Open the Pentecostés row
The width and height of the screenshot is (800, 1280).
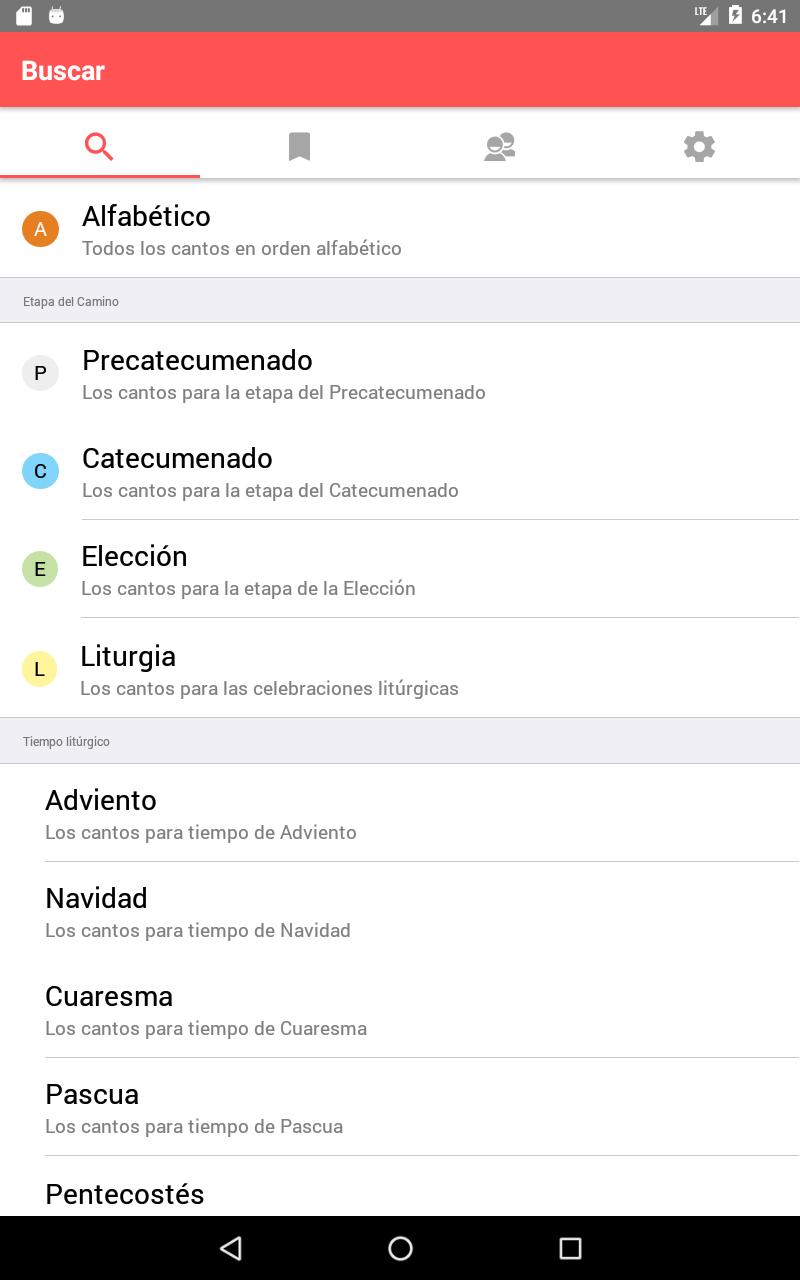(x=400, y=1187)
